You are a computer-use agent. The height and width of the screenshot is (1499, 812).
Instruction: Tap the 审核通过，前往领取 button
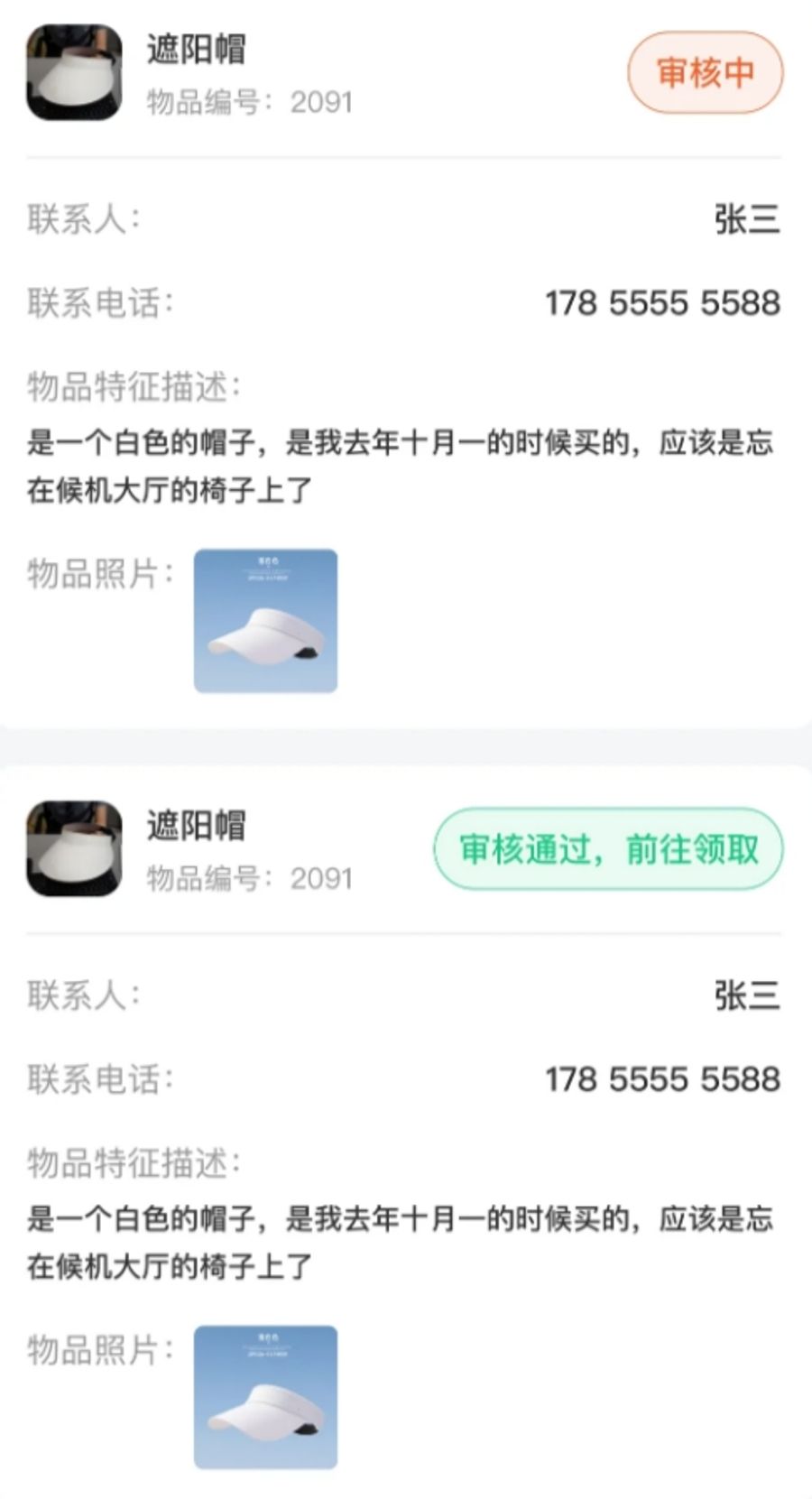[x=608, y=849]
